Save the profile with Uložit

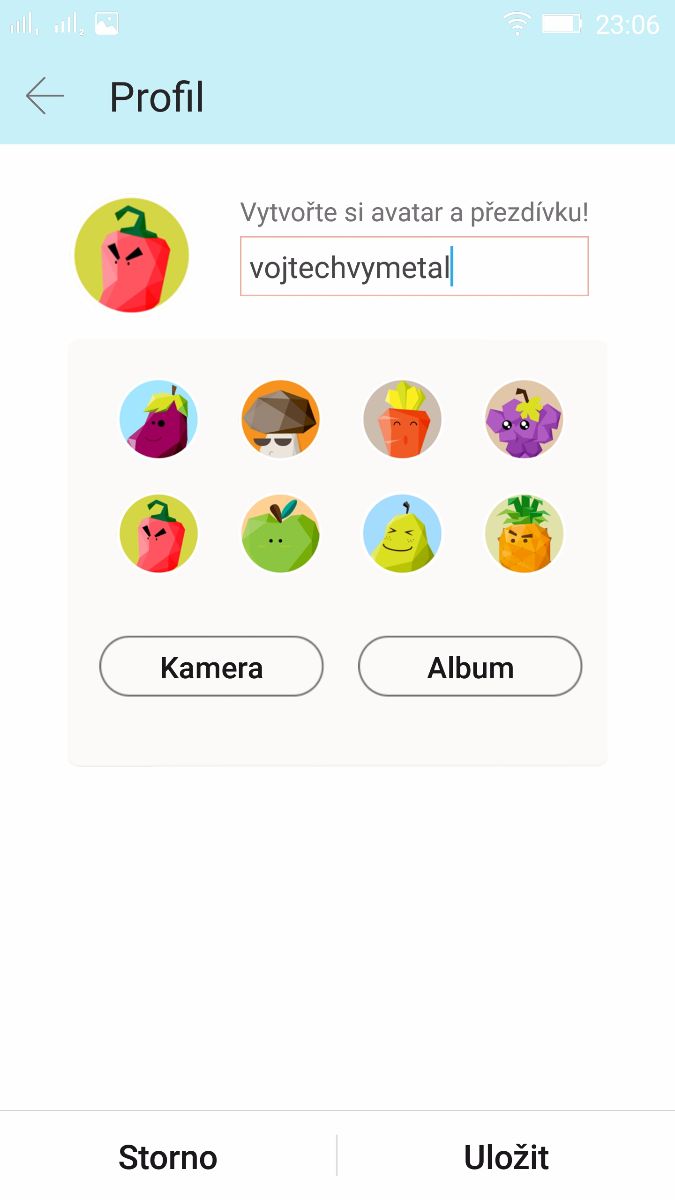pyautogui.click(x=506, y=1157)
